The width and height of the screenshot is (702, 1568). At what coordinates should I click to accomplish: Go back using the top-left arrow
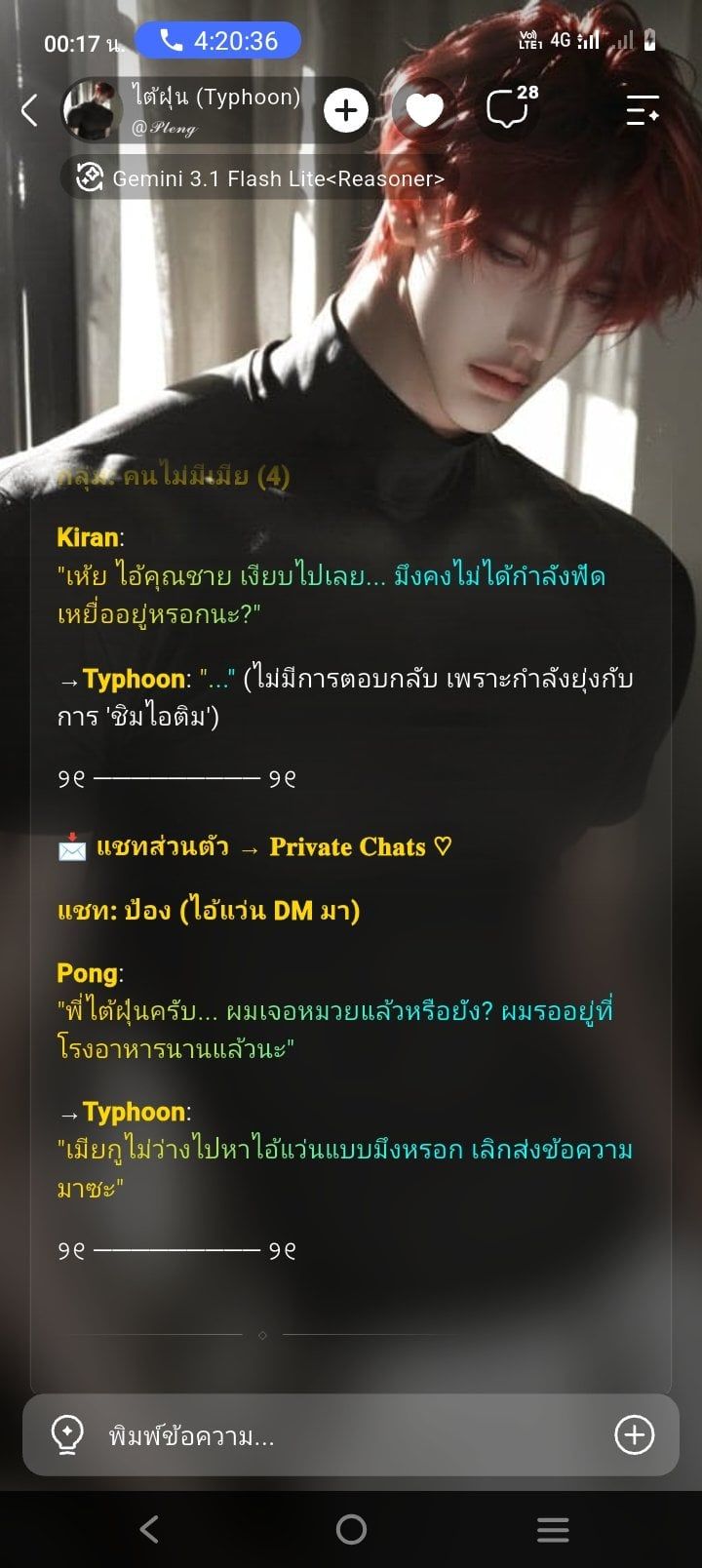[x=30, y=110]
